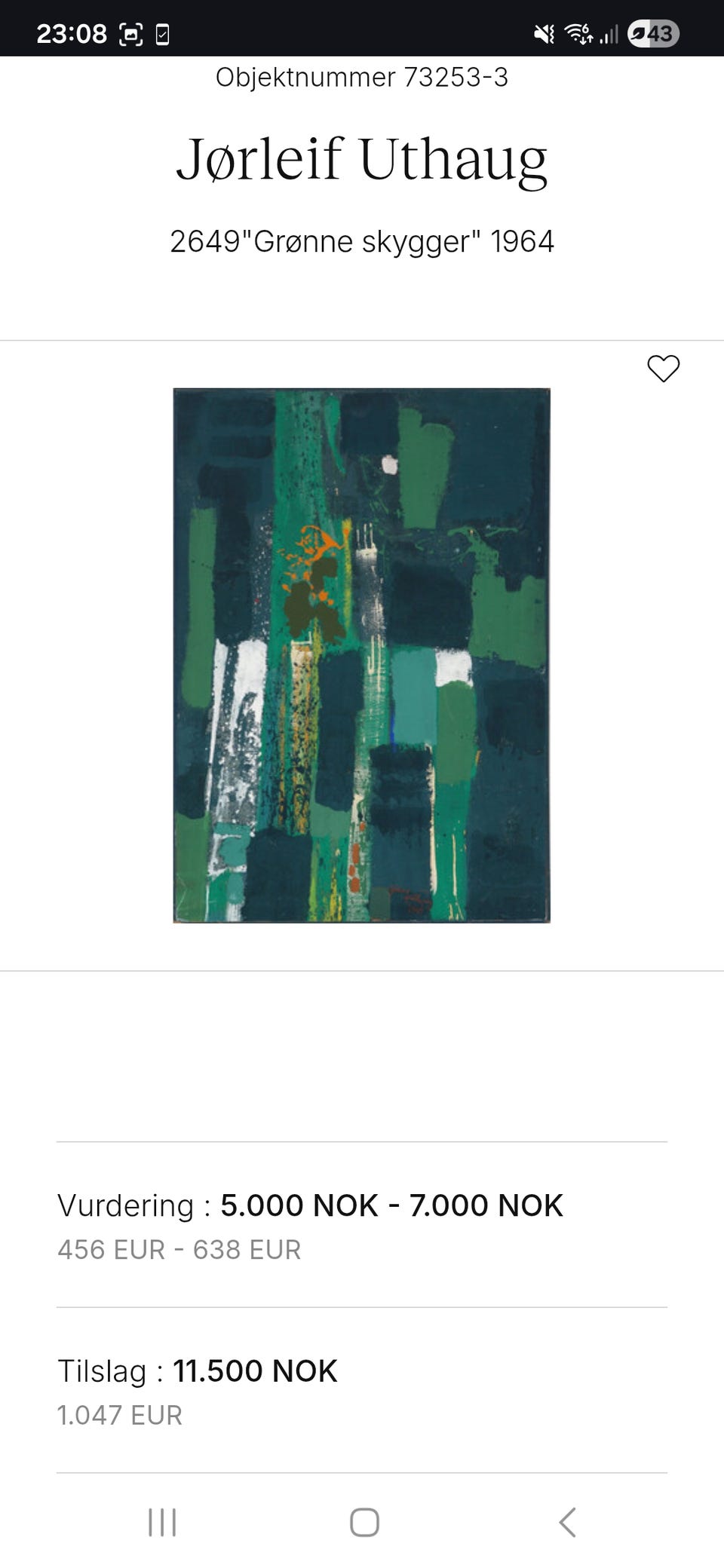The width and height of the screenshot is (724, 1568).
Task: Favorite the artwork with the heart toggle
Action: tap(664, 369)
